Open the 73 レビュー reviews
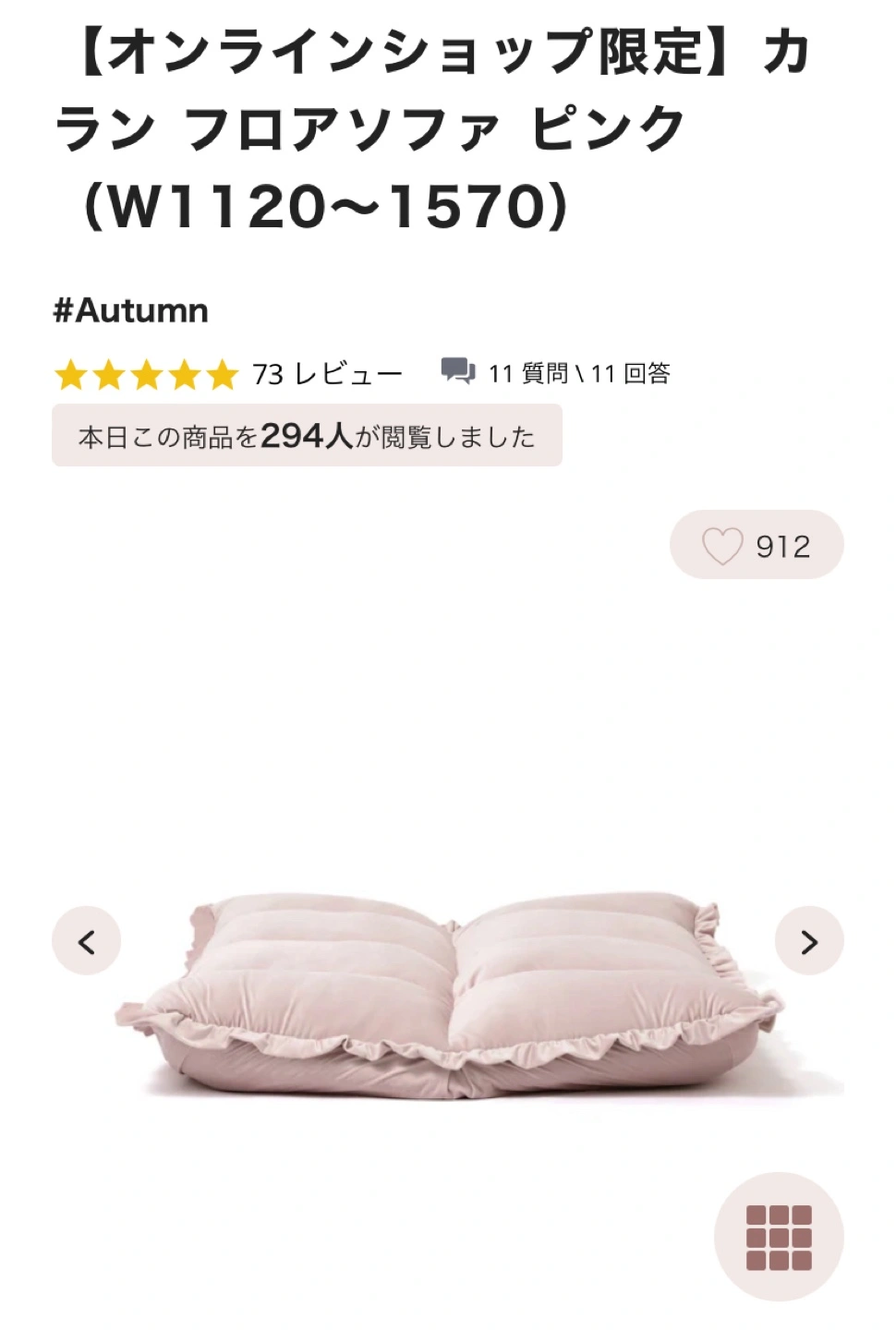The width and height of the screenshot is (896, 1330). 327,374
